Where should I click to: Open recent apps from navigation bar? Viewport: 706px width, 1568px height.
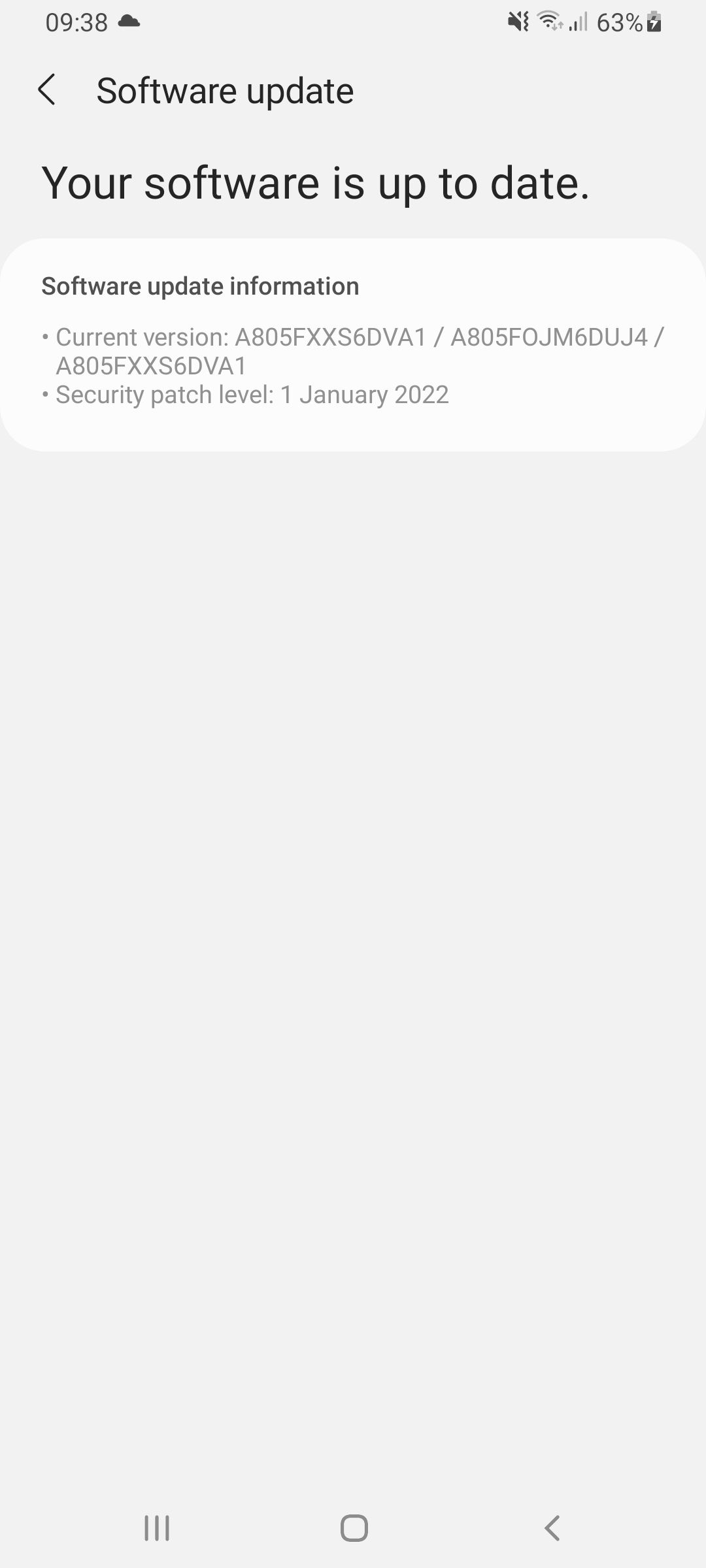(157, 1528)
